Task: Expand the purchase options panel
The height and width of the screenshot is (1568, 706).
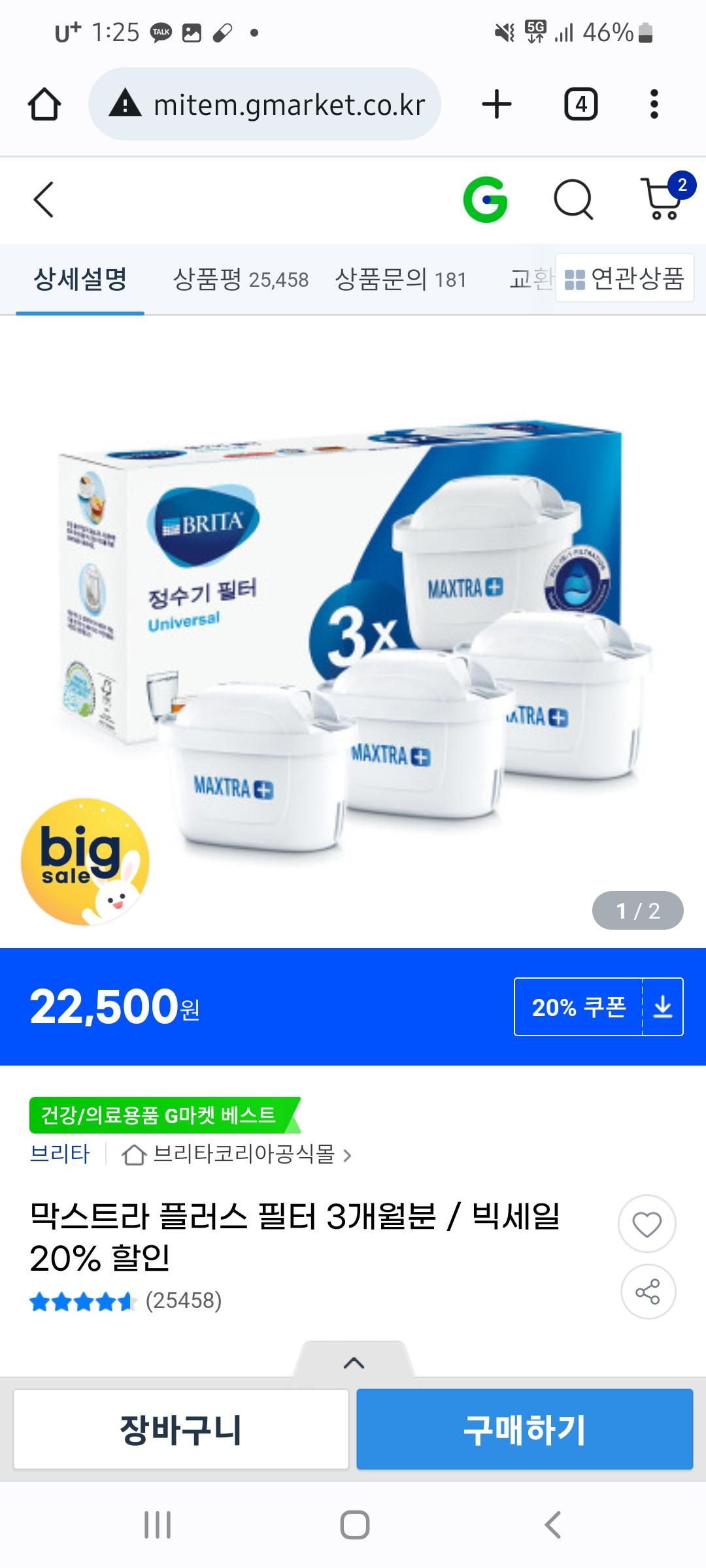Action: coord(354,1362)
